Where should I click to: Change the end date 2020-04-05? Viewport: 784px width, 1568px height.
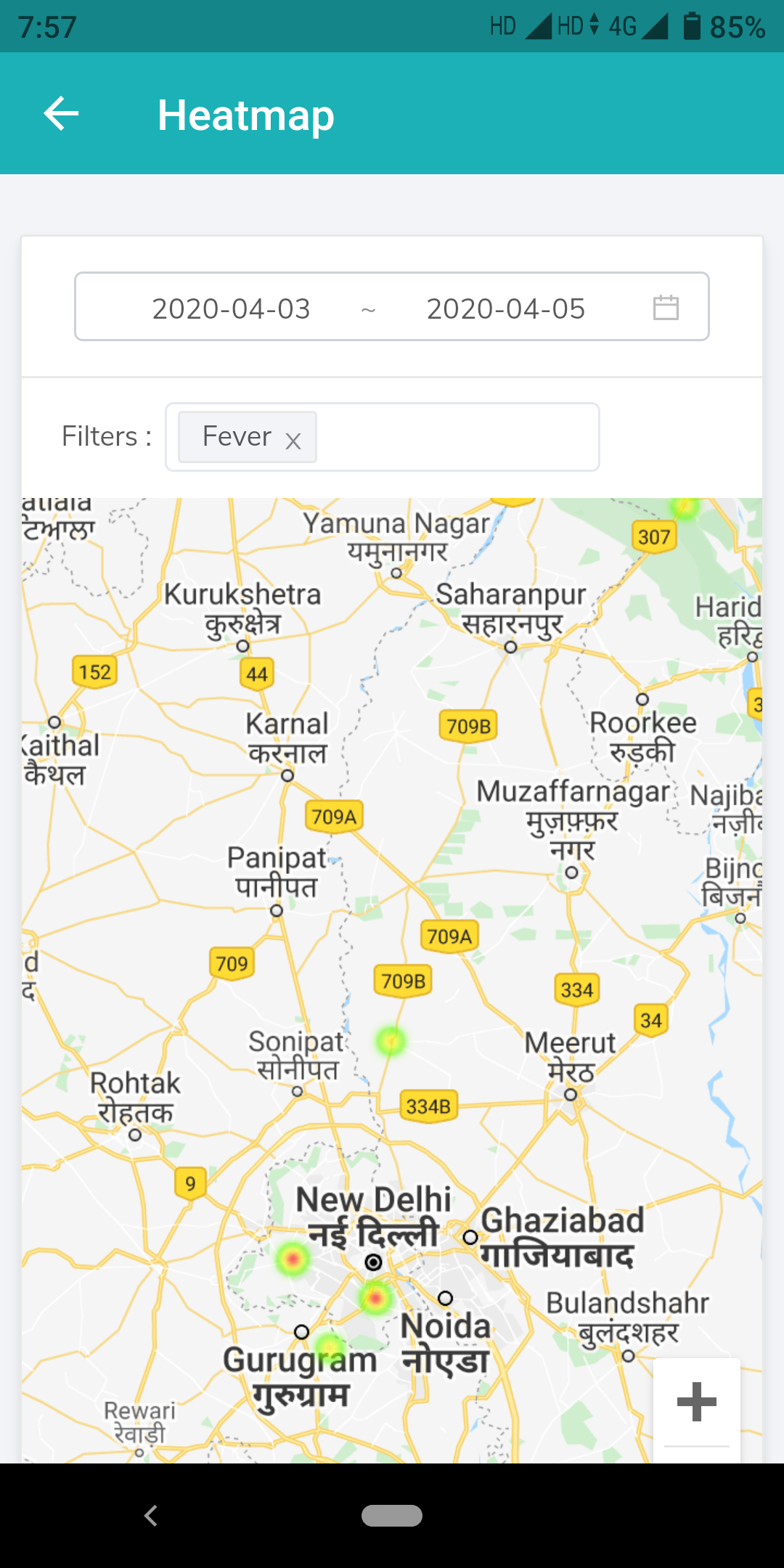point(505,309)
